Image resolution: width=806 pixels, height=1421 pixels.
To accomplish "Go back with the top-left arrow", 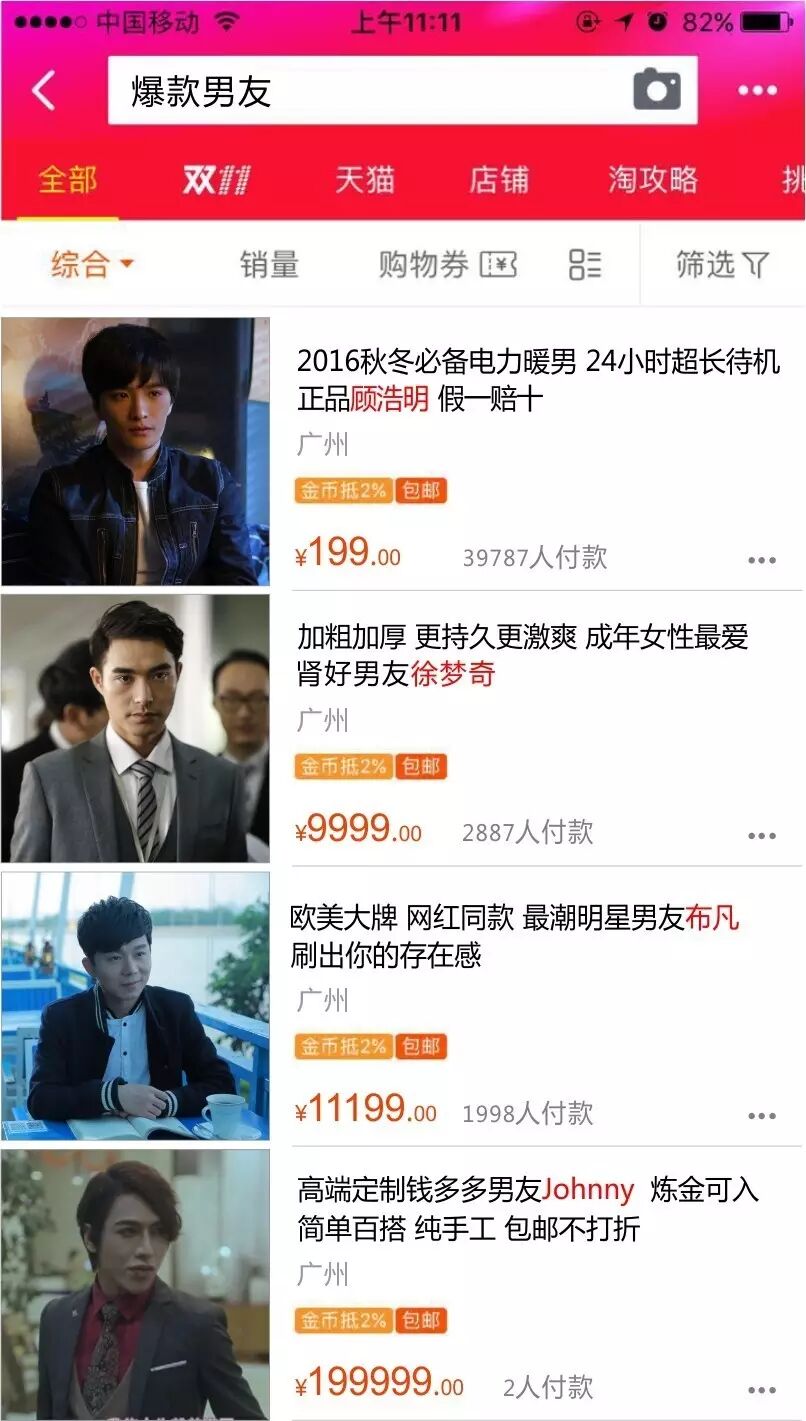I will (43, 91).
